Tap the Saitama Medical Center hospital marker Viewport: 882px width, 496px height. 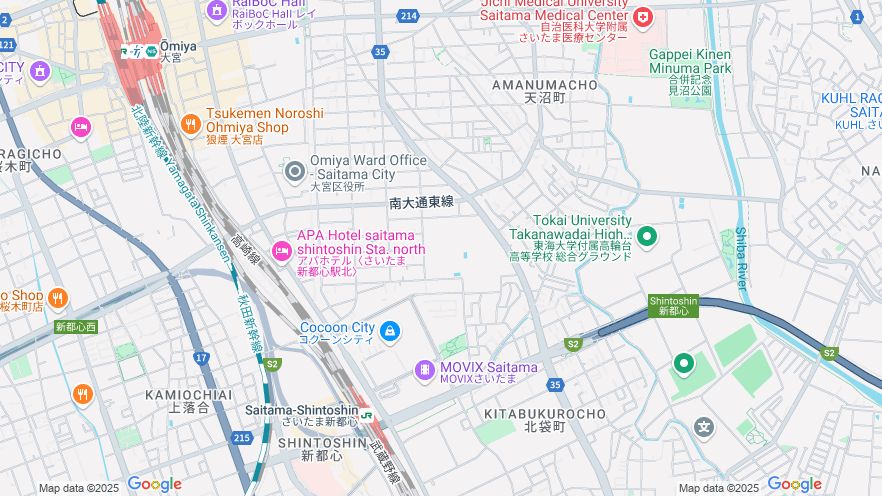pyautogui.click(x=642, y=18)
